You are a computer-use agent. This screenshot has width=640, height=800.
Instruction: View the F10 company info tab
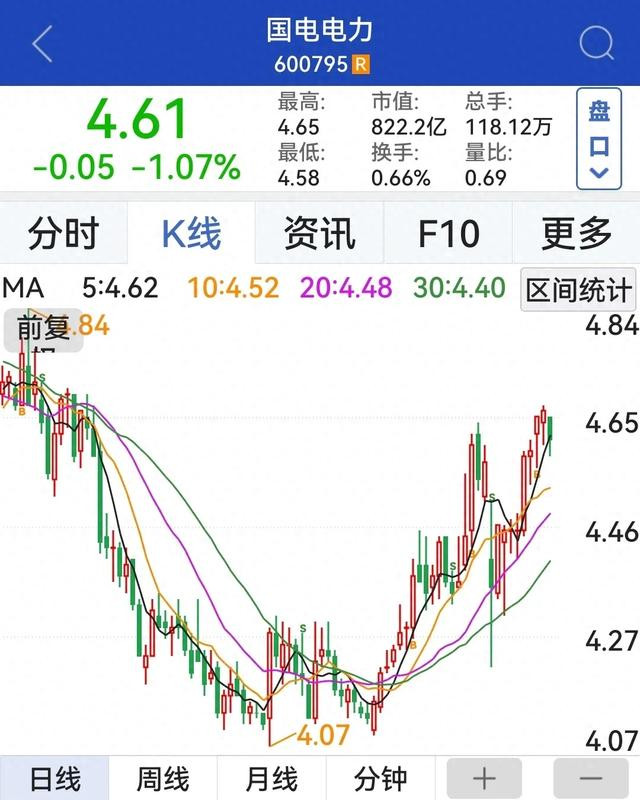click(x=447, y=233)
